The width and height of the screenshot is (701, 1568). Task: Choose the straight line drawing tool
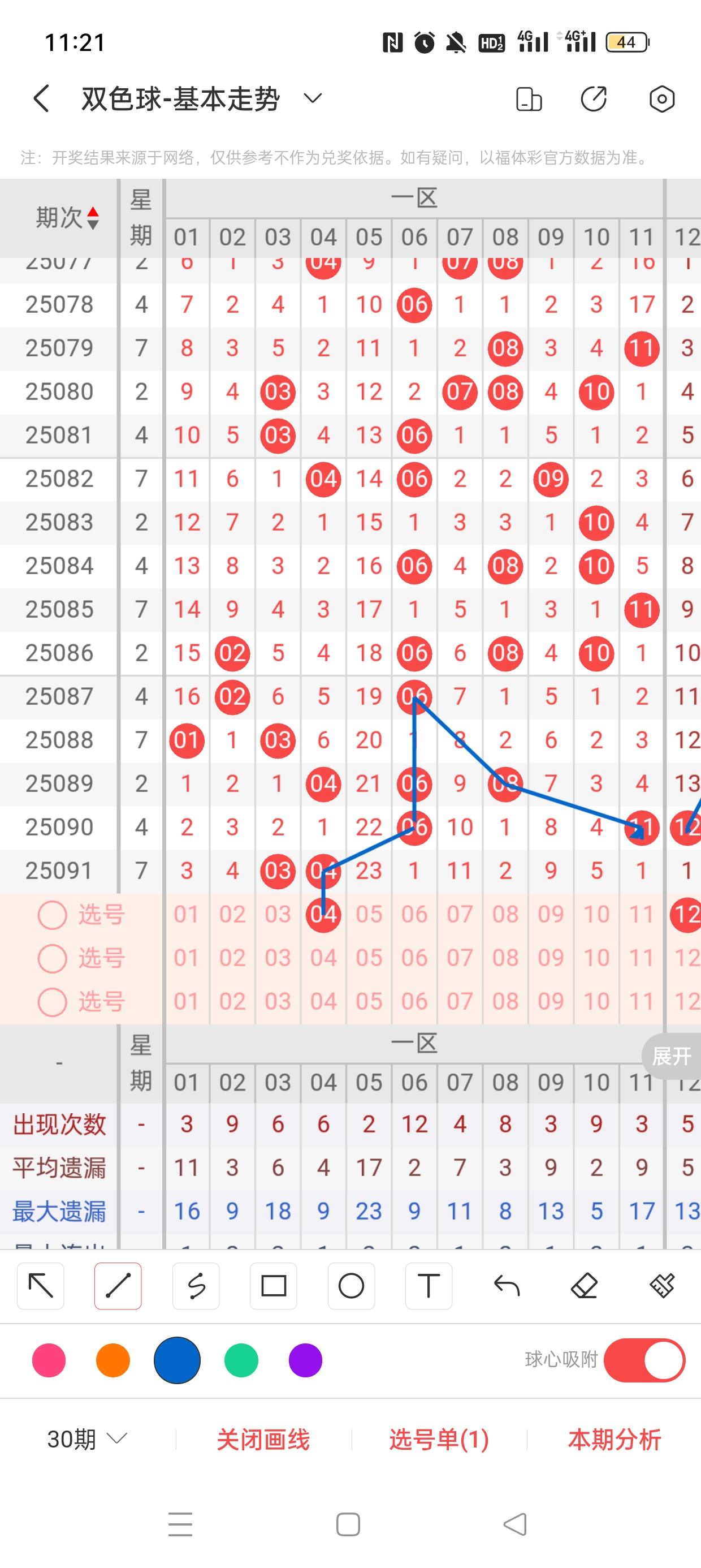(x=118, y=1286)
